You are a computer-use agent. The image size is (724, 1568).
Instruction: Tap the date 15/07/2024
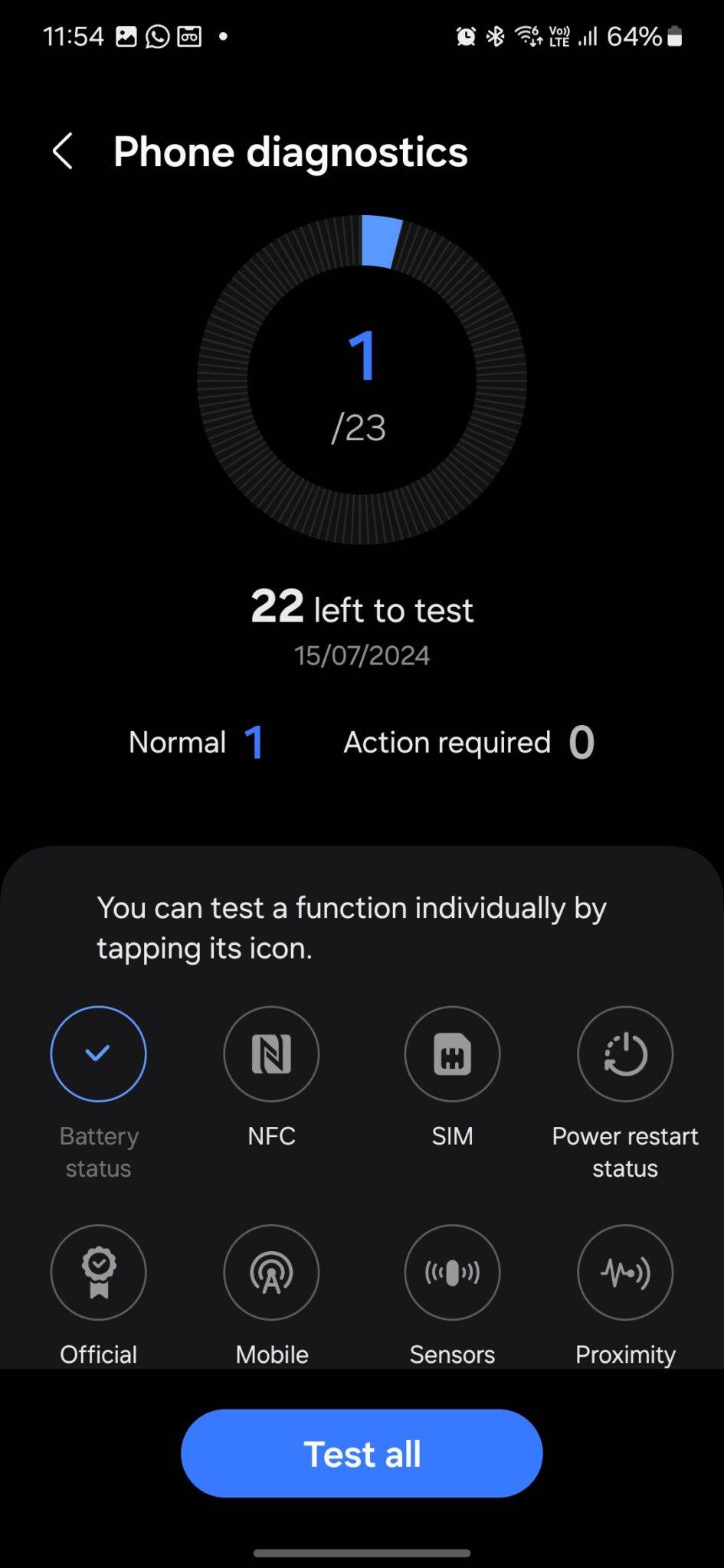pyautogui.click(x=362, y=655)
